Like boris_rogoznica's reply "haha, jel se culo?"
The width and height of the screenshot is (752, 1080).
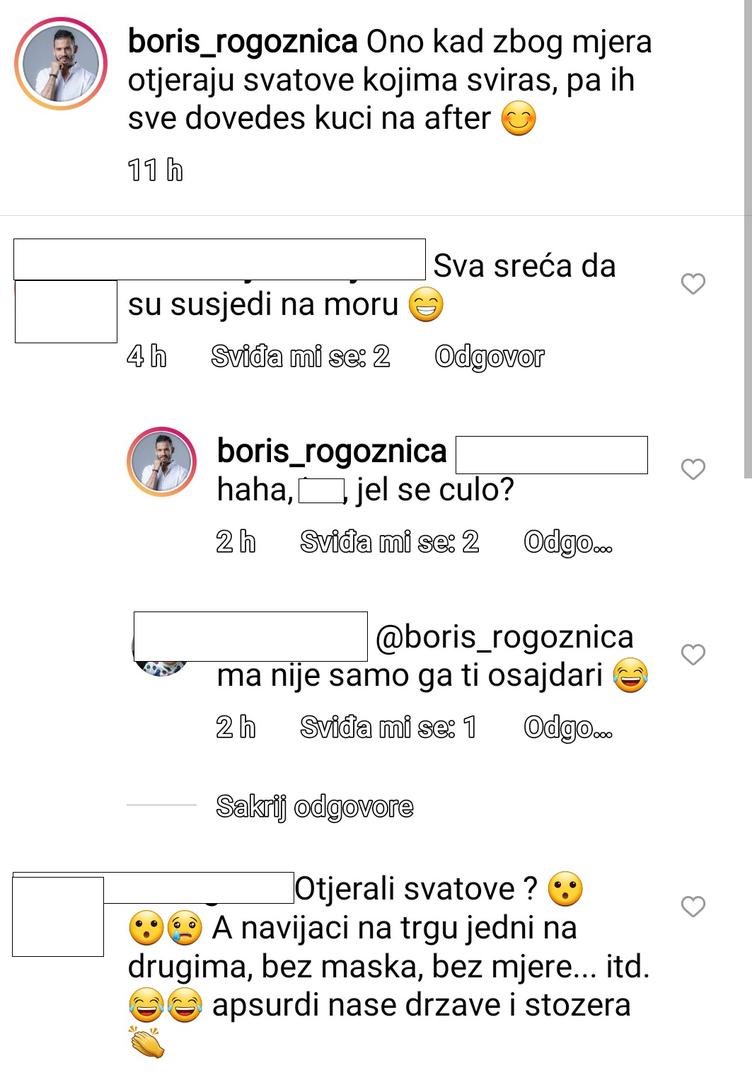(693, 468)
